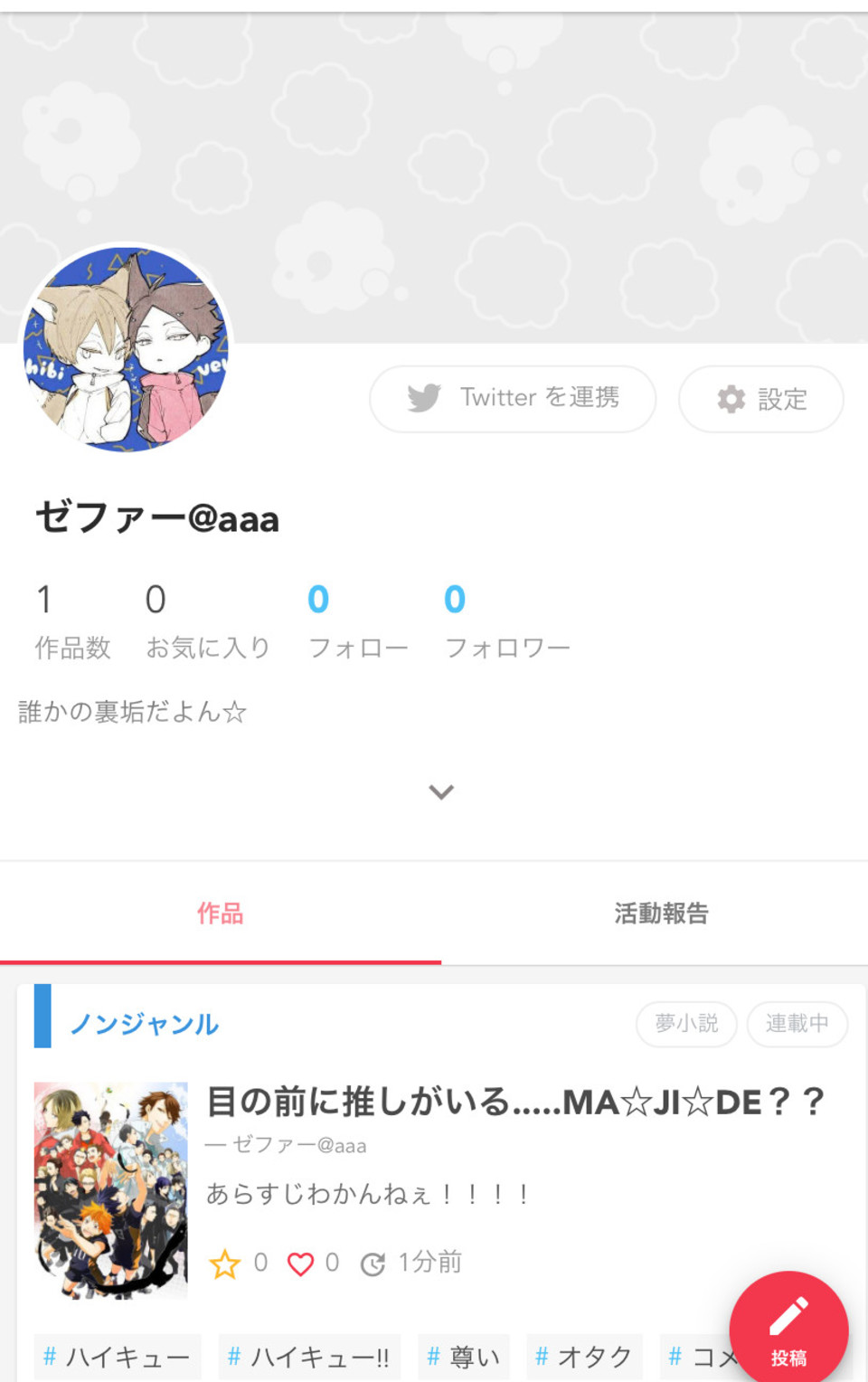Open the ノンジャンル genre link

point(145,1024)
